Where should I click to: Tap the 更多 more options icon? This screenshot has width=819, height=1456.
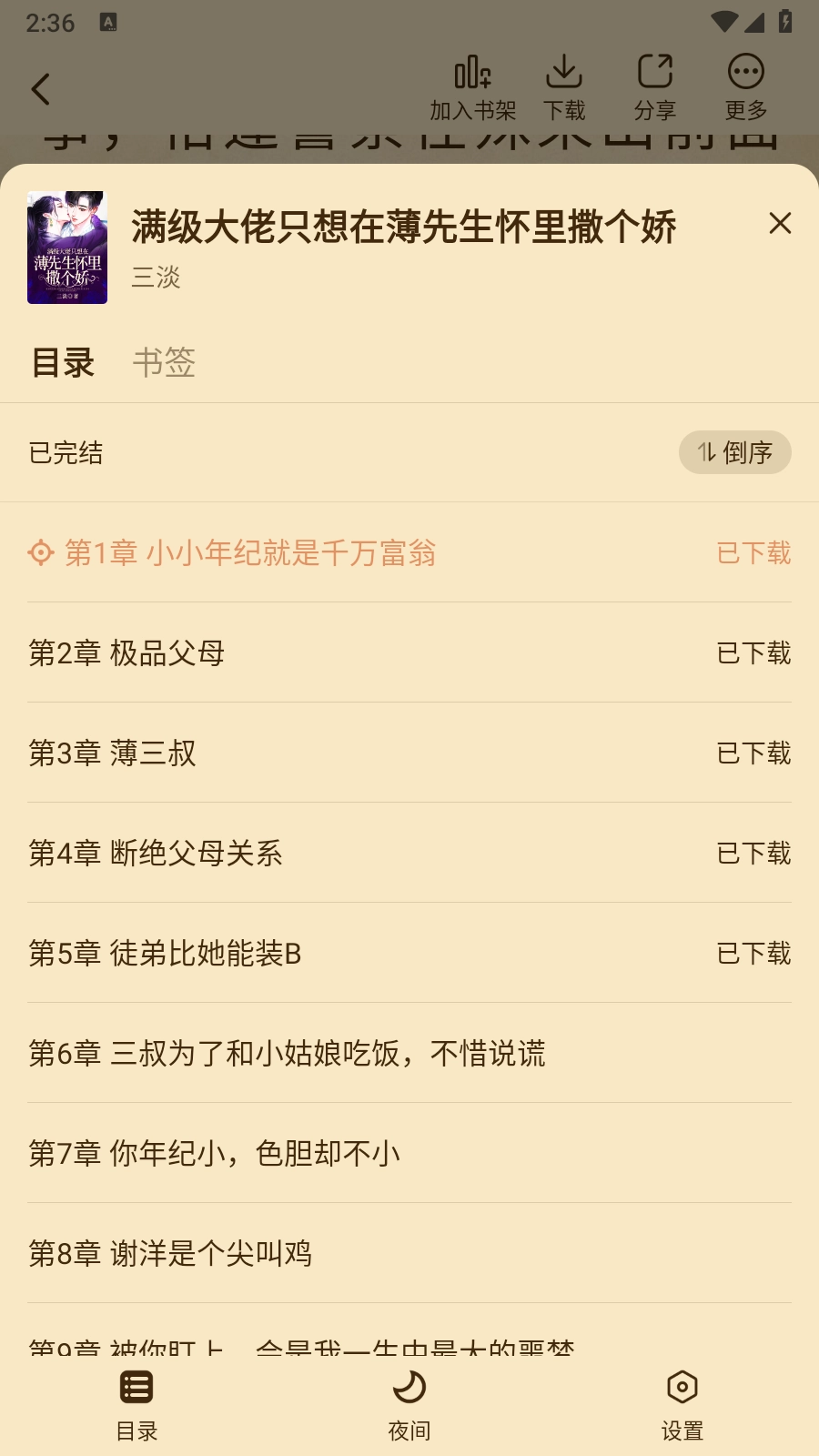pos(746,86)
